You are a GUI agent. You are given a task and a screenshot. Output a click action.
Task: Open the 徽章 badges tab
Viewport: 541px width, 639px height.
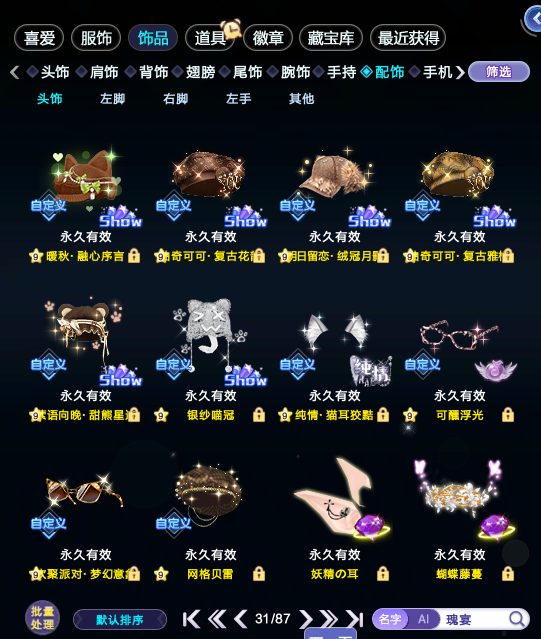click(268, 38)
